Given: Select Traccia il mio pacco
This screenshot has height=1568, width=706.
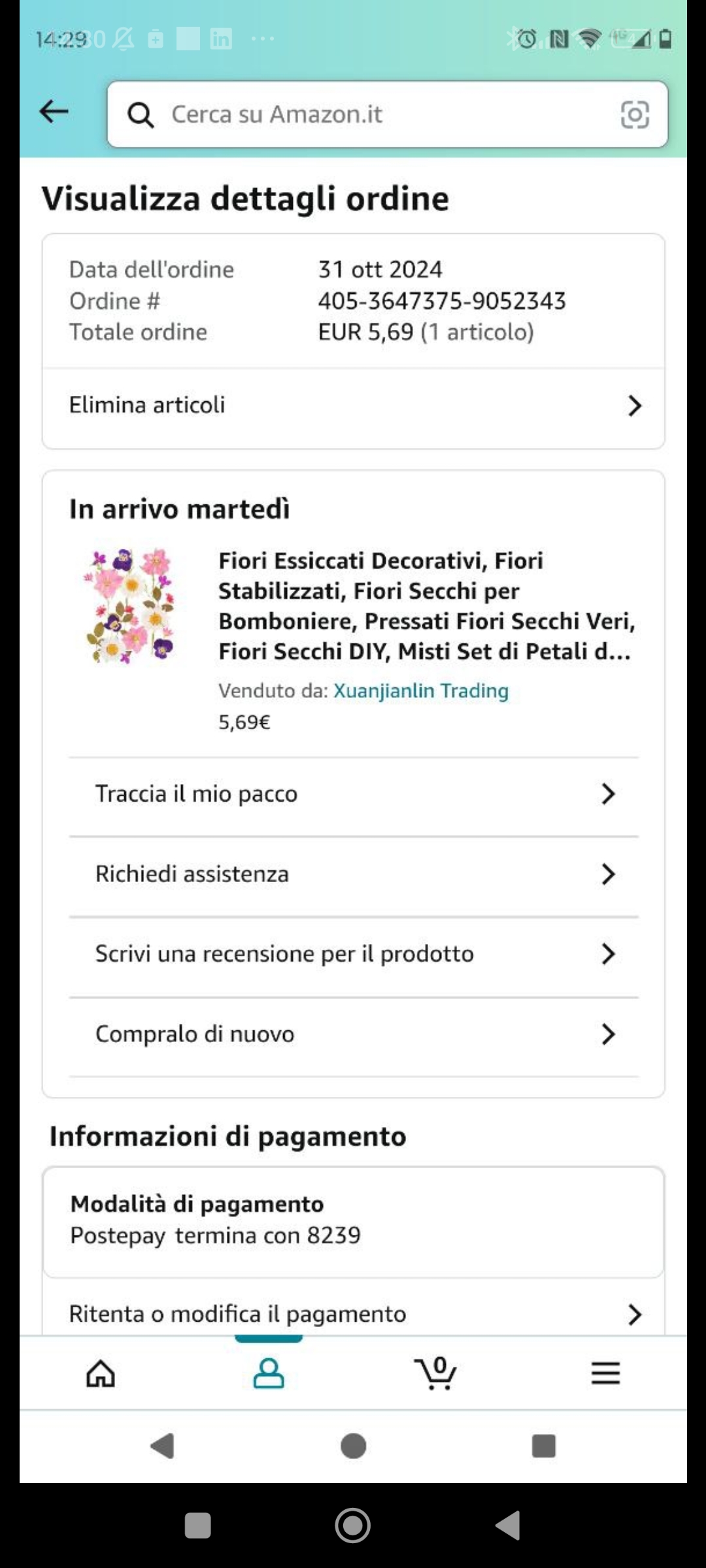Looking at the screenshot, I should (x=353, y=794).
